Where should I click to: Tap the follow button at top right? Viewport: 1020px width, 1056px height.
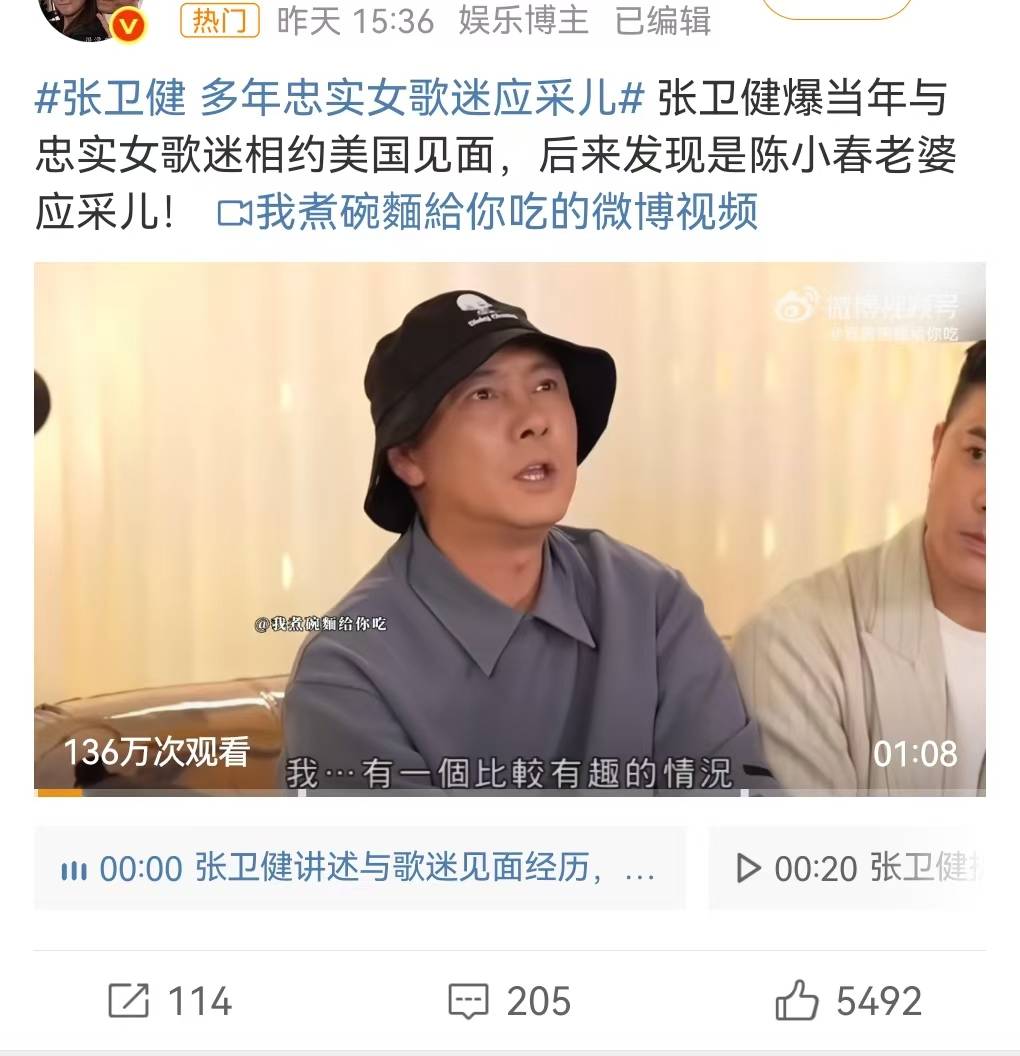coord(837,8)
